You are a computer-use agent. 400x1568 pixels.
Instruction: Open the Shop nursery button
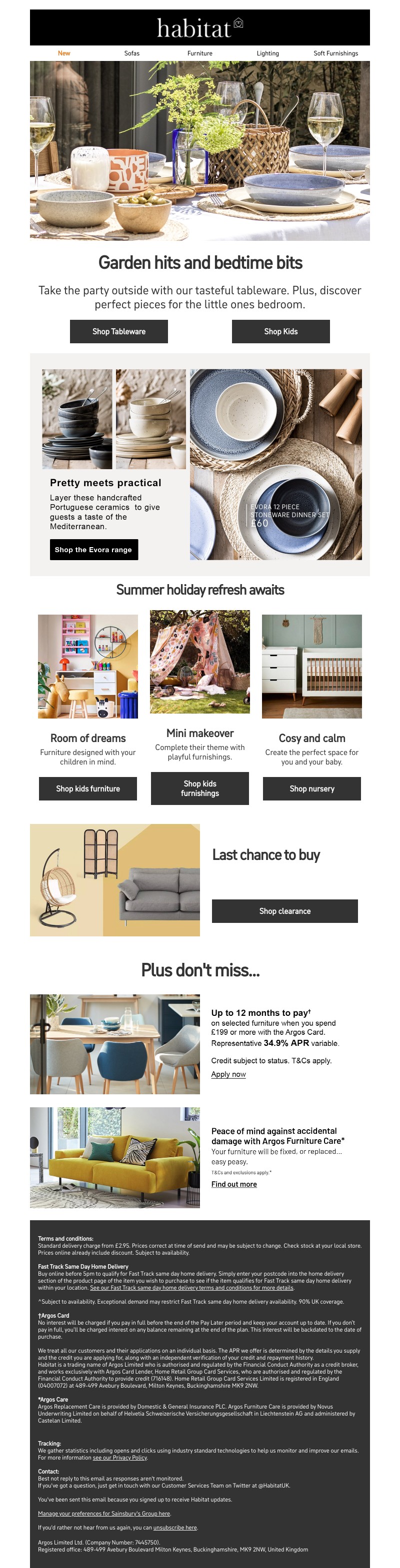(x=311, y=789)
